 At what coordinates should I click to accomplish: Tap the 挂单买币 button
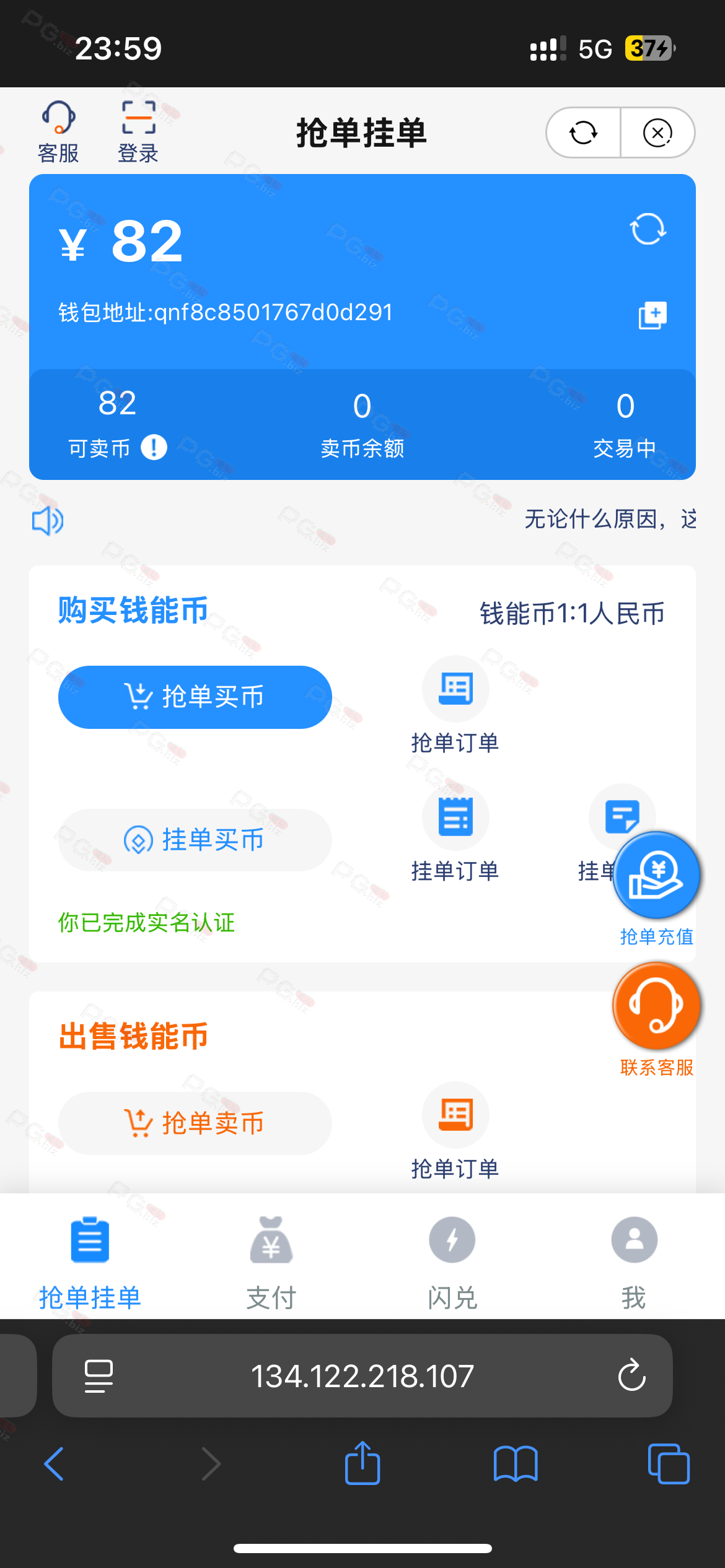(195, 840)
